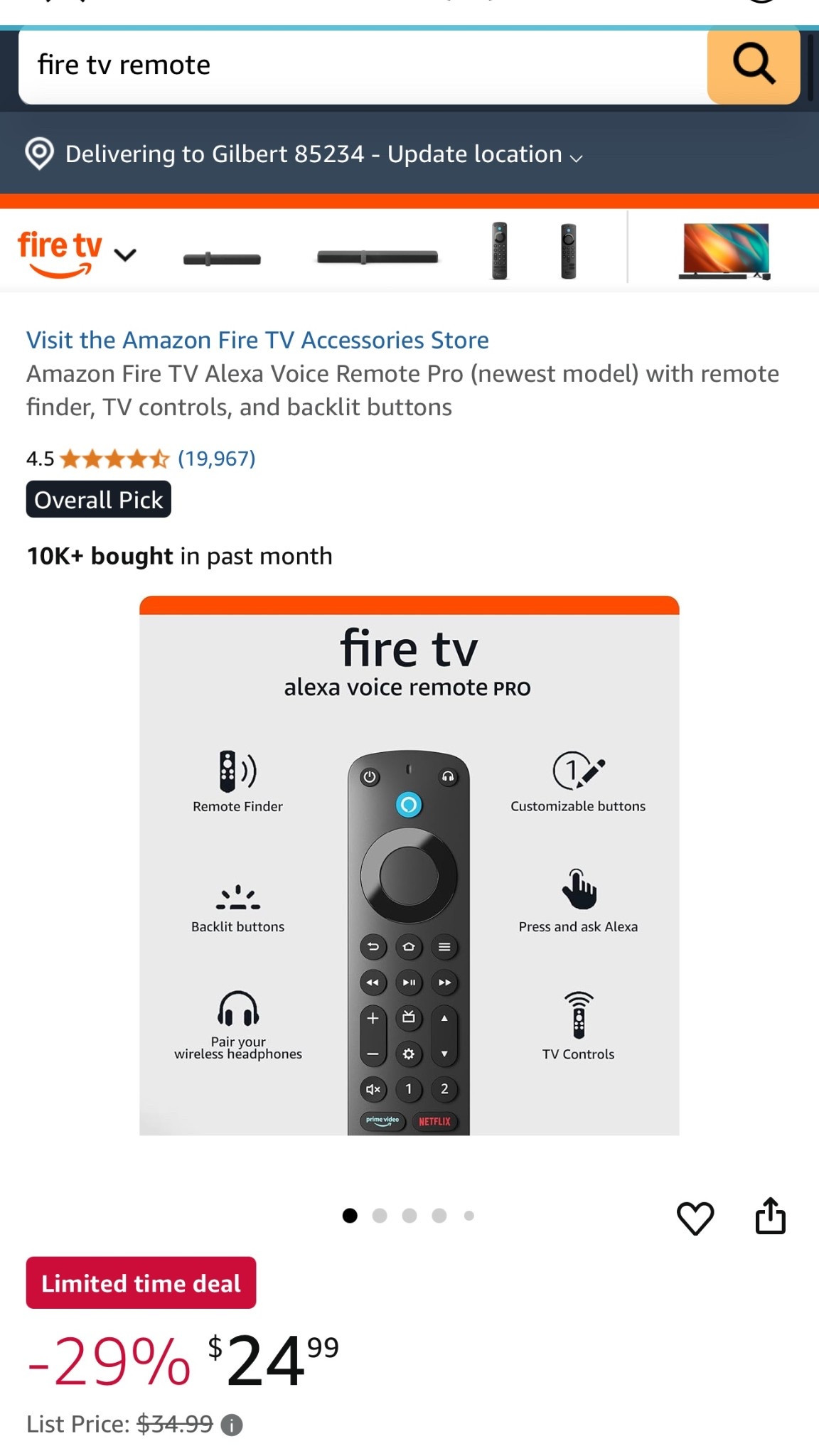Open the List Price info icon
This screenshot has height=1456, width=819.
pyautogui.click(x=232, y=1425)
